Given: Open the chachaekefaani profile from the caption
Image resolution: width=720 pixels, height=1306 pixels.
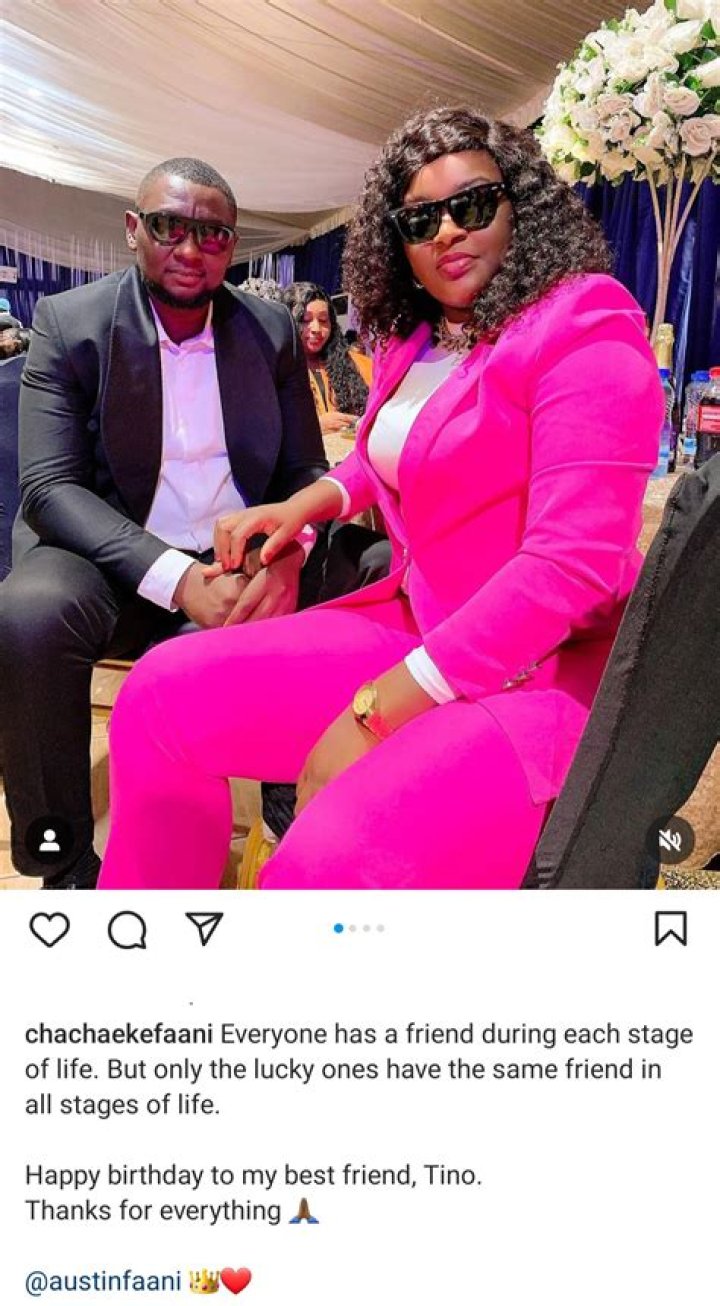Looking at the screenshot, I should (120, 1034).
